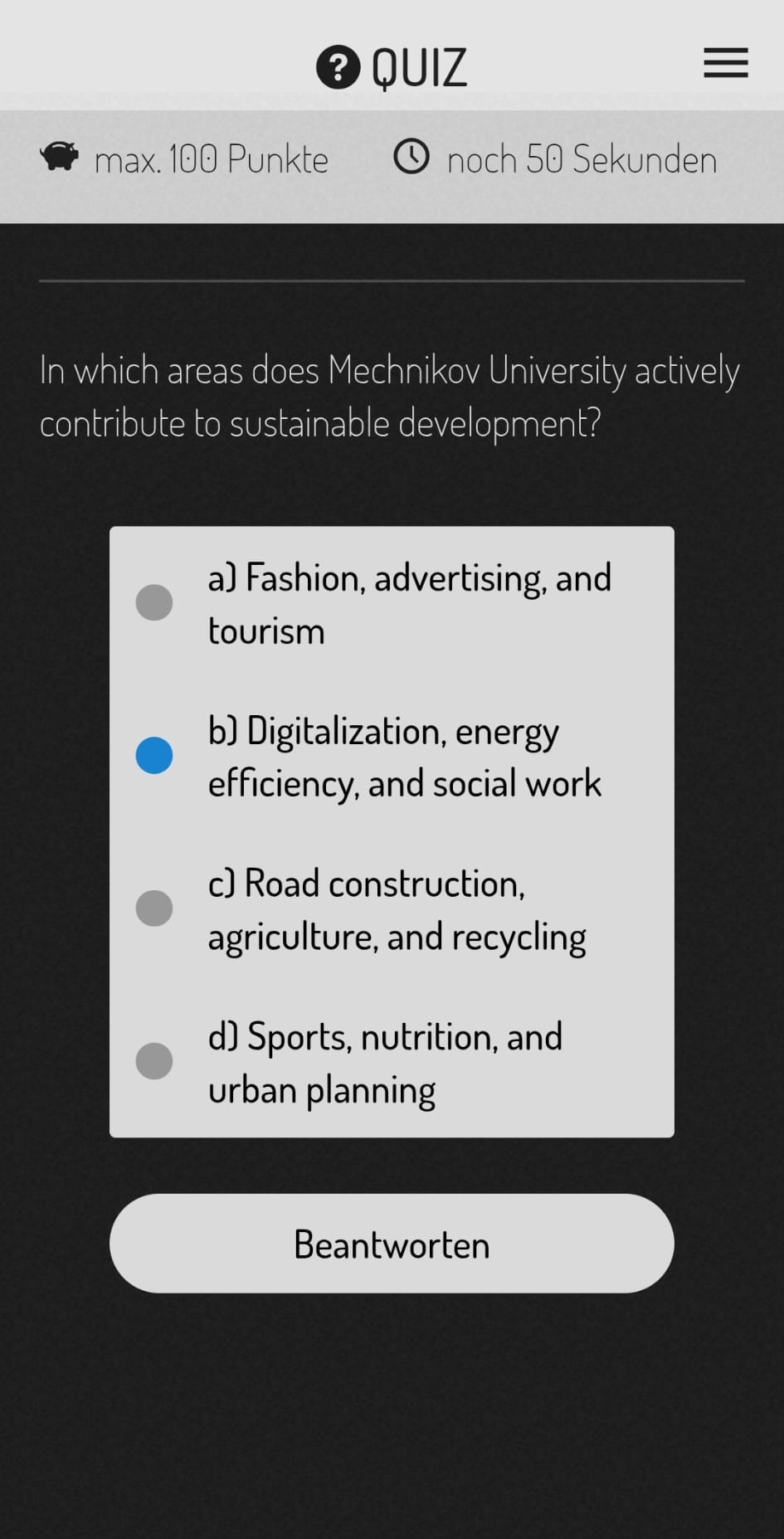Select option d) Sports, nutrition, urban planning
Screen dimensions: 784x1539
pos(154,1061)
